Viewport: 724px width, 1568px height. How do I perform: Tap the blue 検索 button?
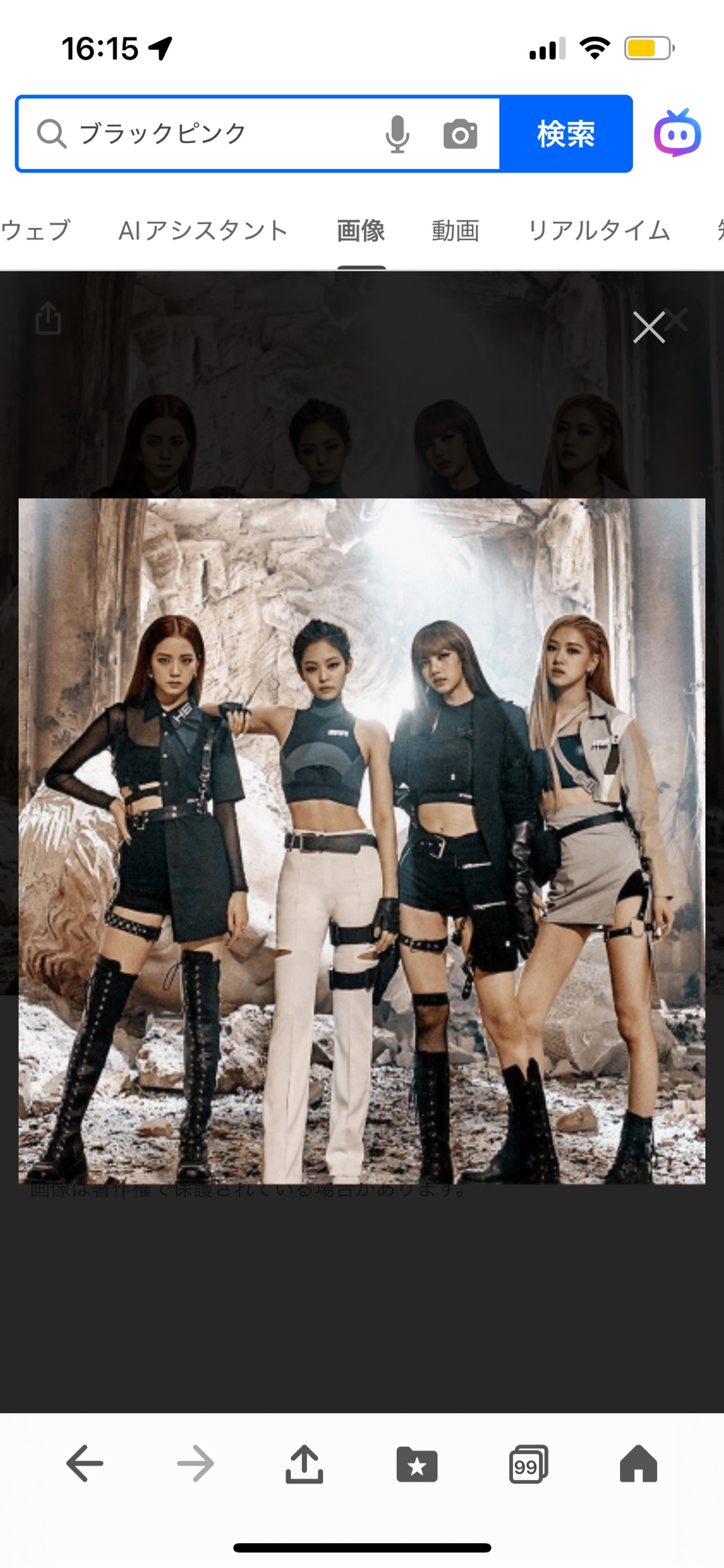pyautogui.click(x=566, y=133)
